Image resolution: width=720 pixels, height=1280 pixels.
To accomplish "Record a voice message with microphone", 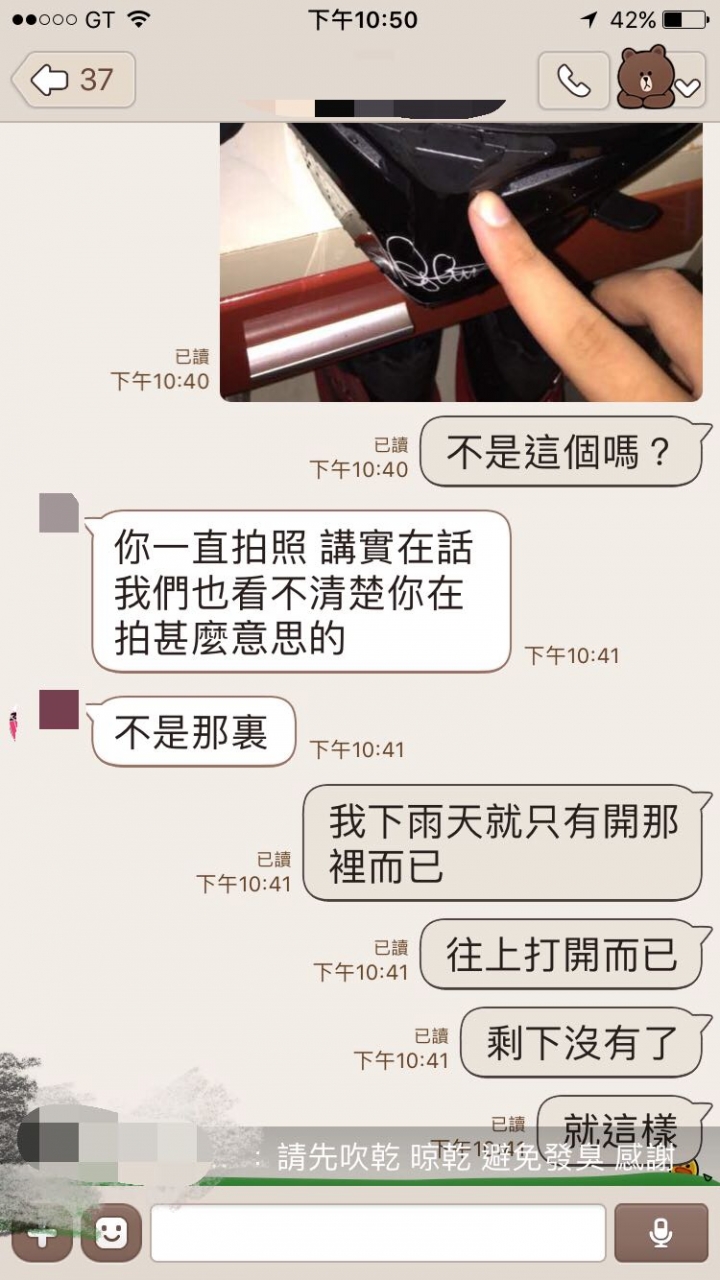I will pyautogui.click(x=660, y=1234).
